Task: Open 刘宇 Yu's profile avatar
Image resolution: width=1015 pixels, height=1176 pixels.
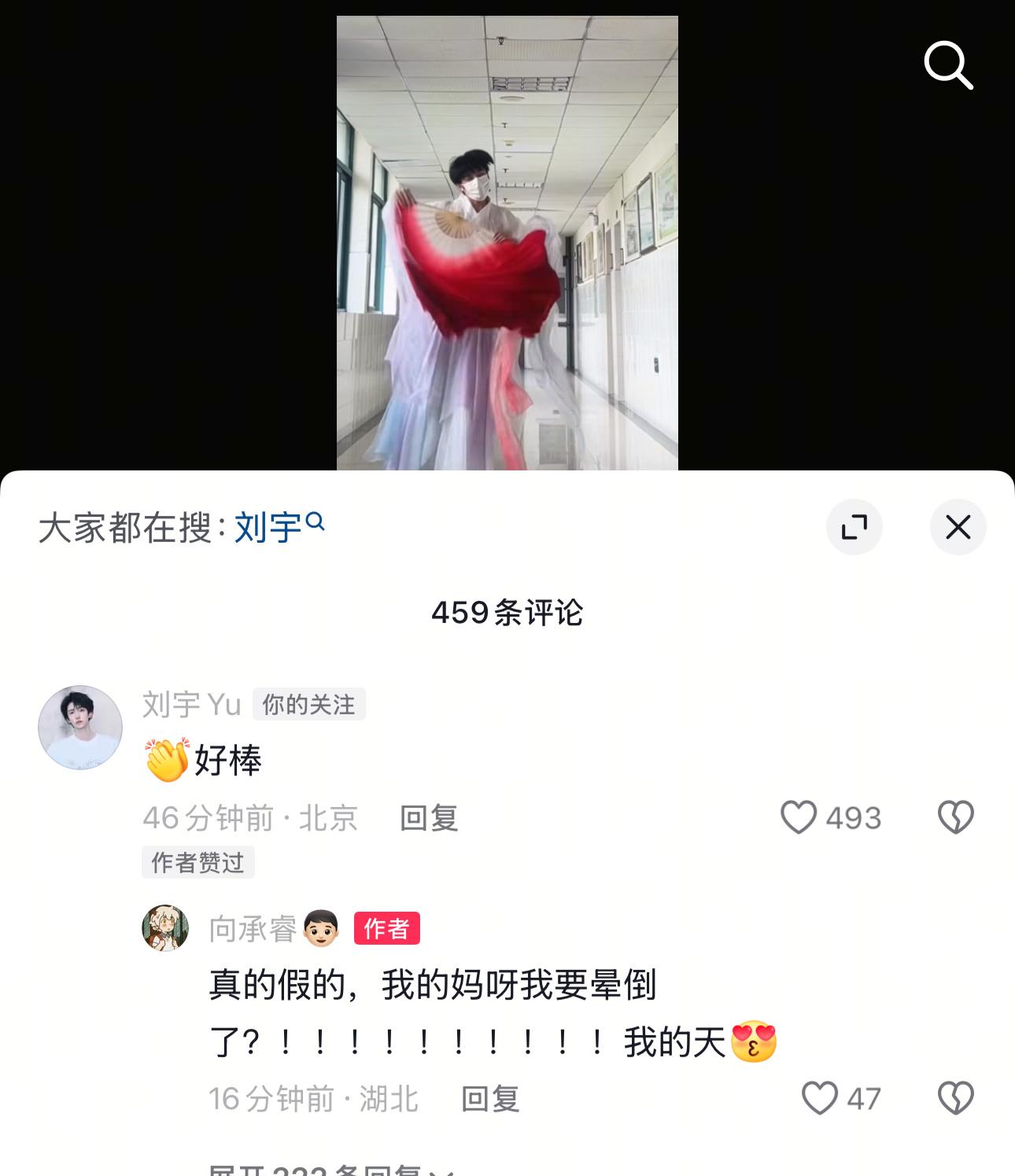Action: [x=80, y=727]
